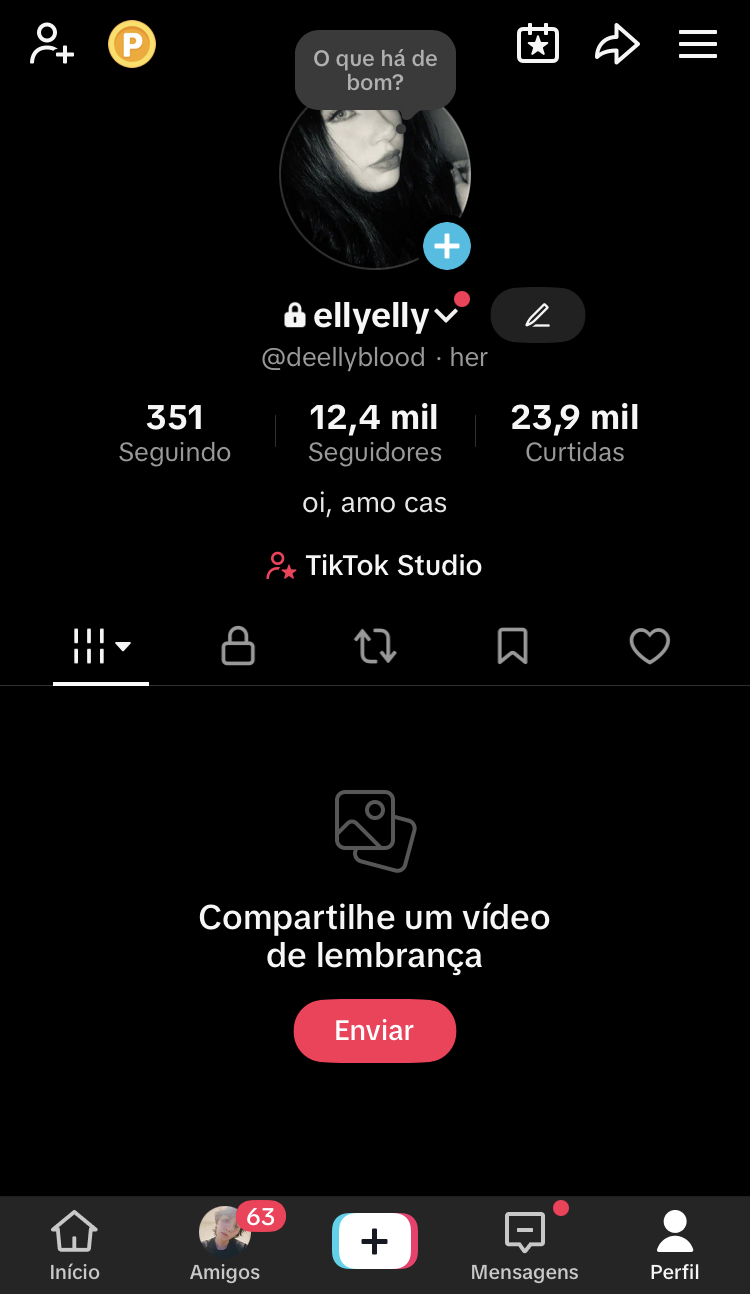Open the add friends icon
Image resolution: width=750 pixels, height=1294 pixels.
pyautogui.click(x=52, y=44)
